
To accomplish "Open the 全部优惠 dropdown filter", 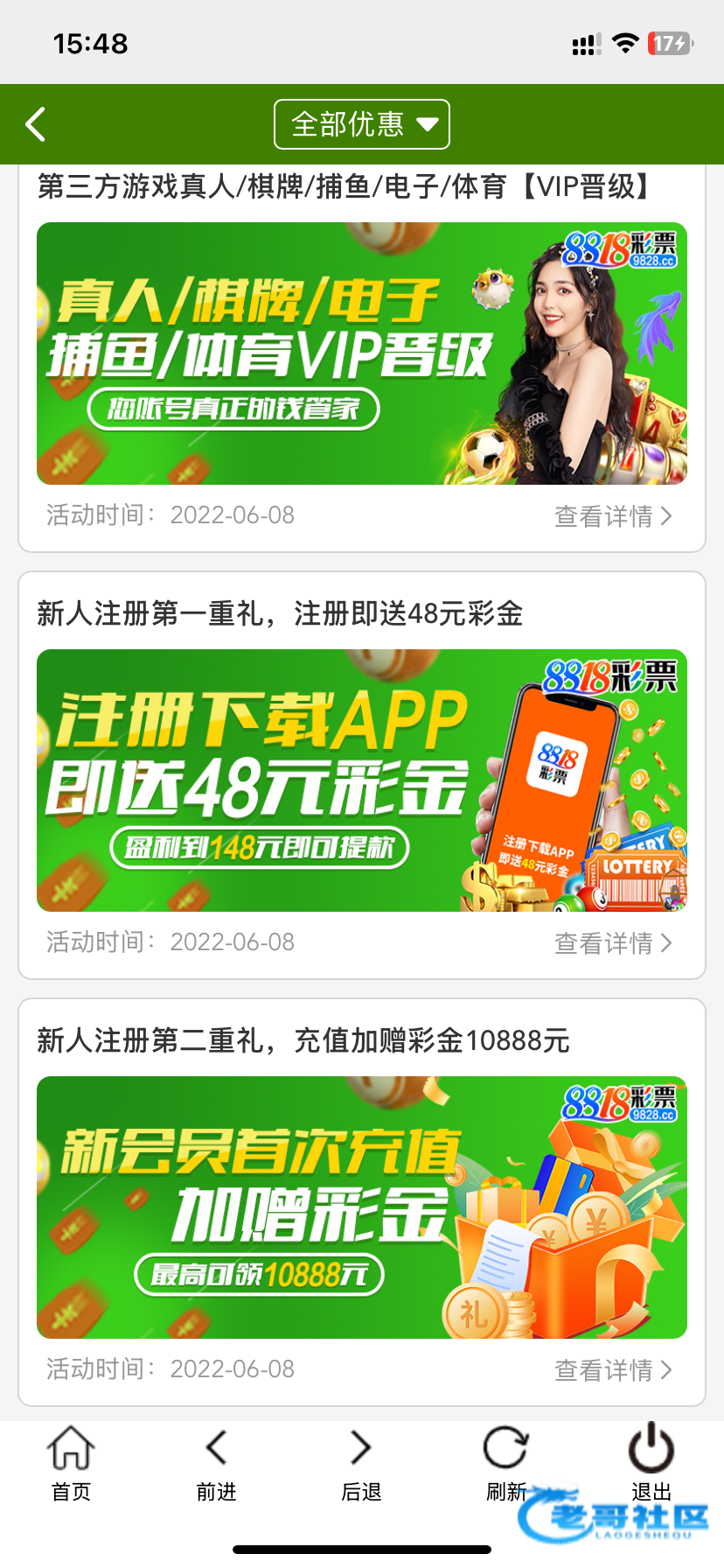I will (362, 124).
